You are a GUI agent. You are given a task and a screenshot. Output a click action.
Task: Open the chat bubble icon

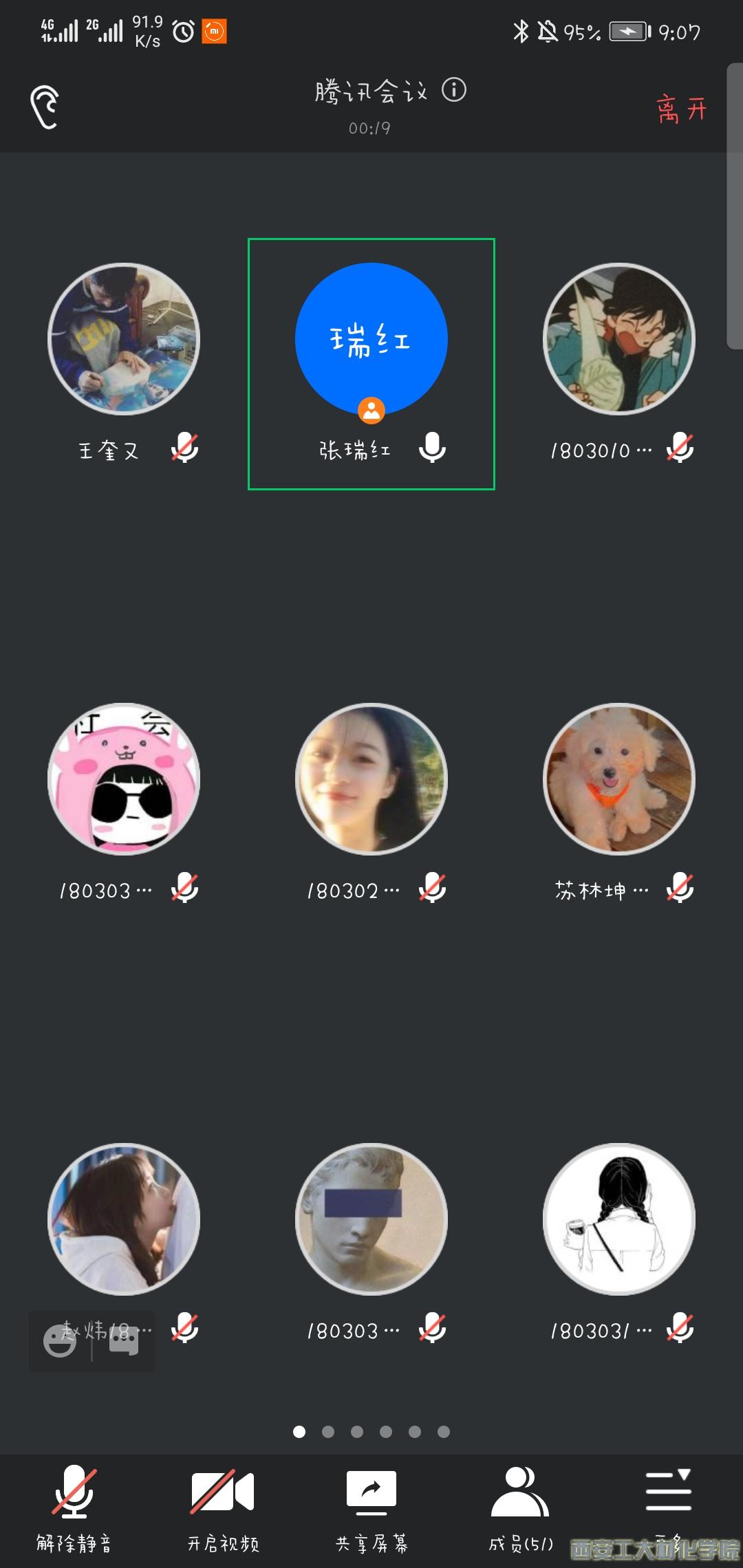point(124,1340)
